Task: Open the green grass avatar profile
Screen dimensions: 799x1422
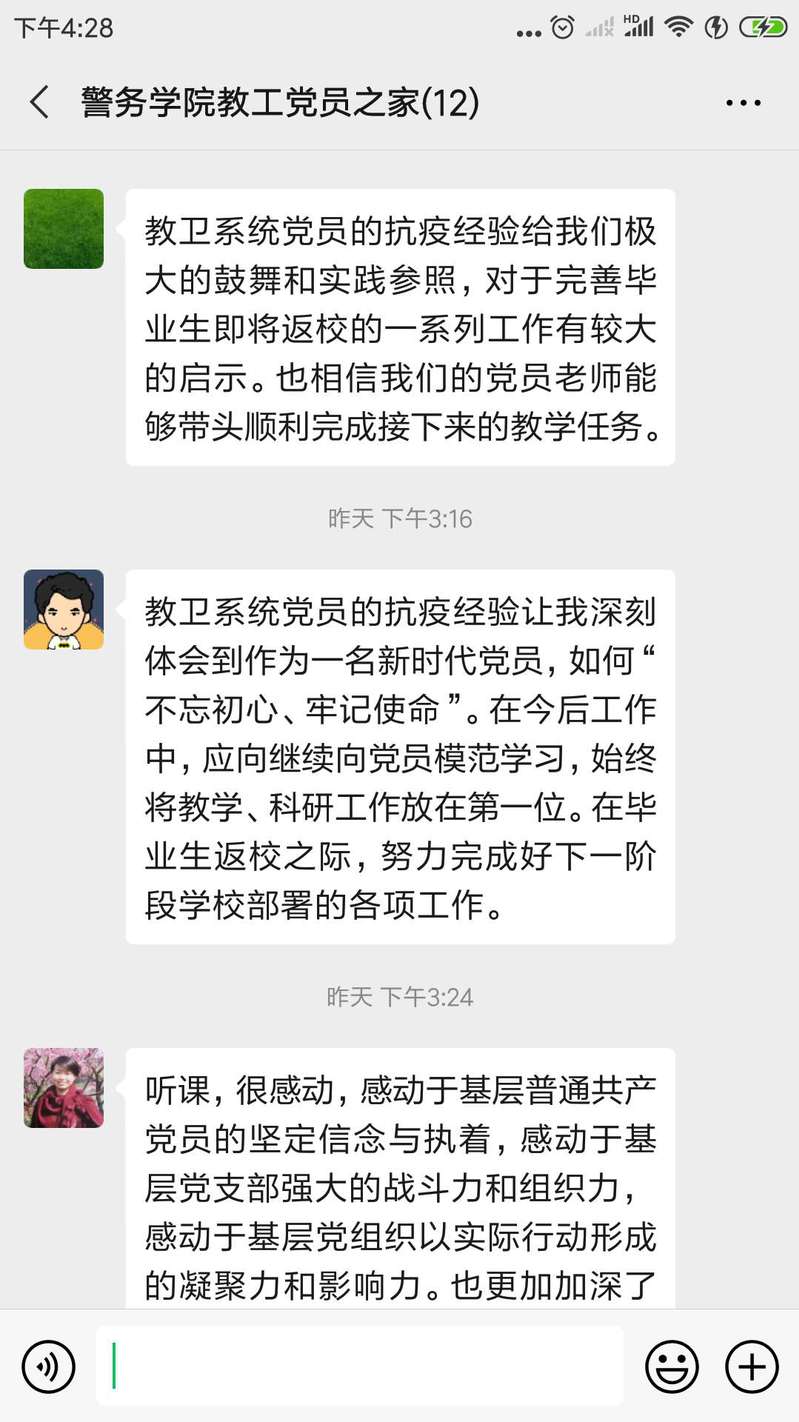Action: tap(64, 229)
